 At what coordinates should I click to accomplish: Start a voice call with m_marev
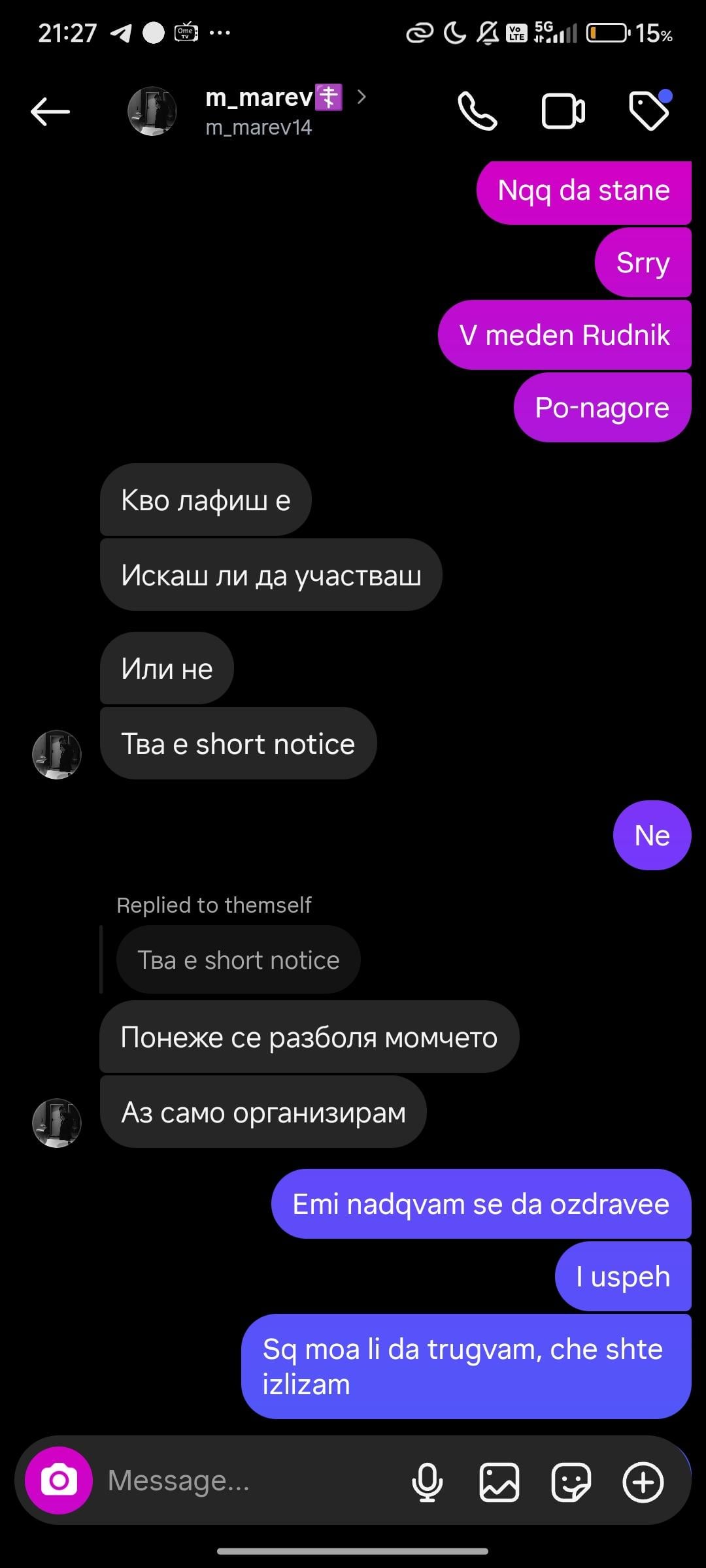[x=477, y=112]
